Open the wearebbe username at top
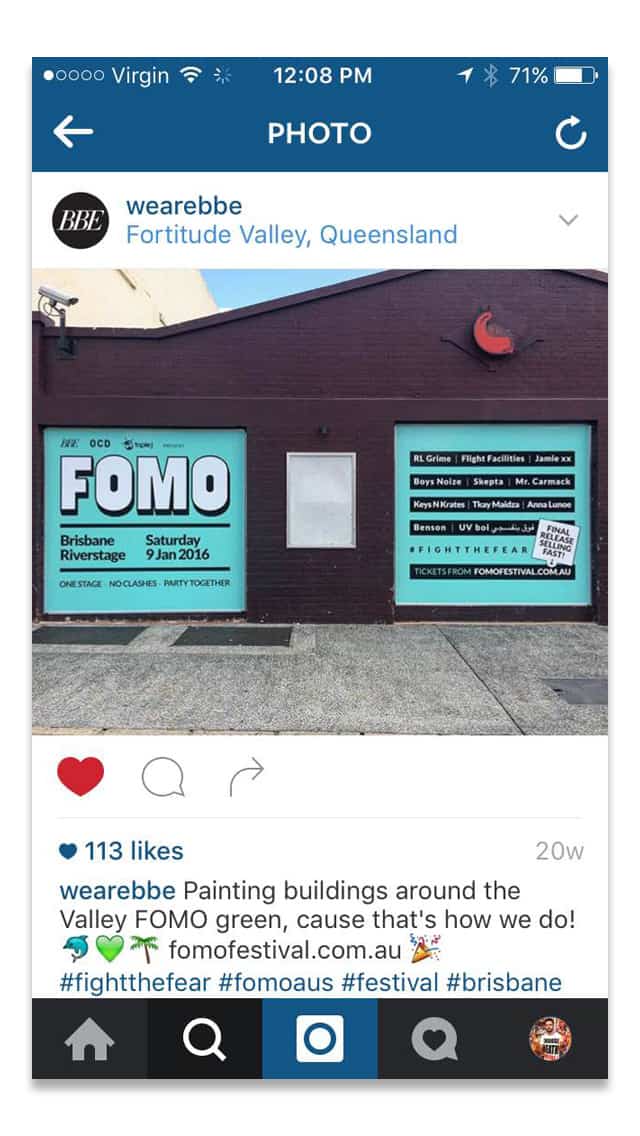This screenshot has width=640, height=1136. pos(184,206)
